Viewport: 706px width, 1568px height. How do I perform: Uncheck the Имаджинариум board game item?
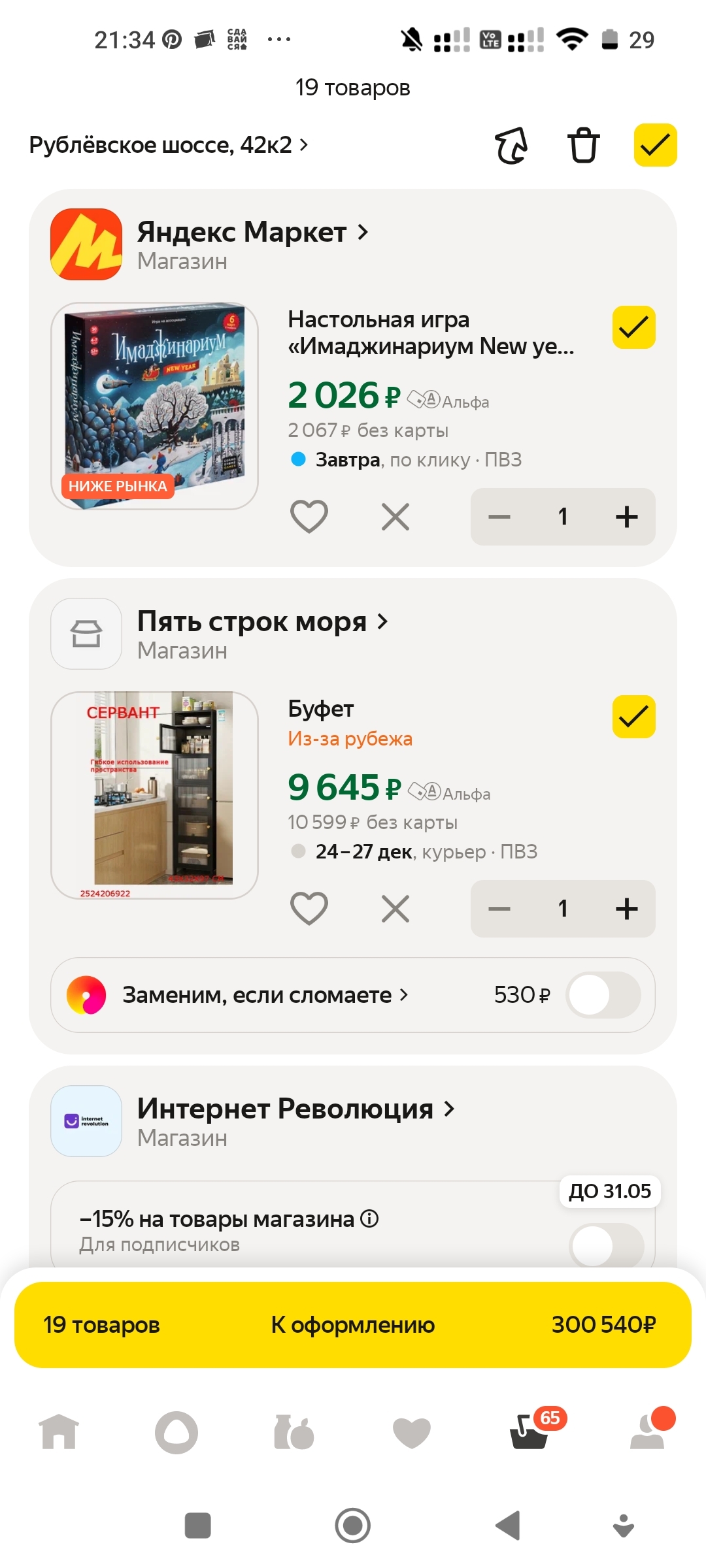[x=633, y=327]
